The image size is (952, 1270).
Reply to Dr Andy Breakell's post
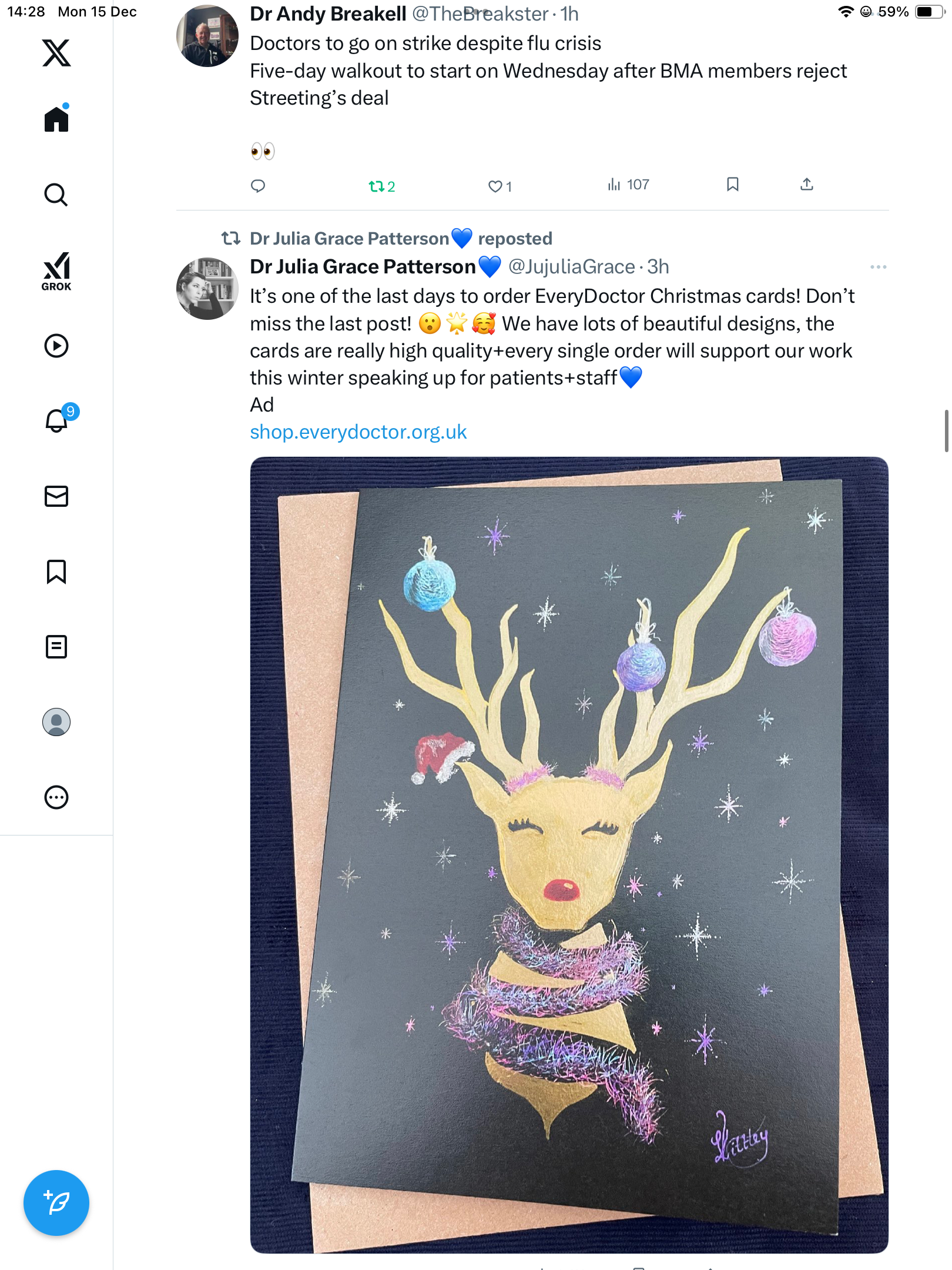tap(258, 186)
